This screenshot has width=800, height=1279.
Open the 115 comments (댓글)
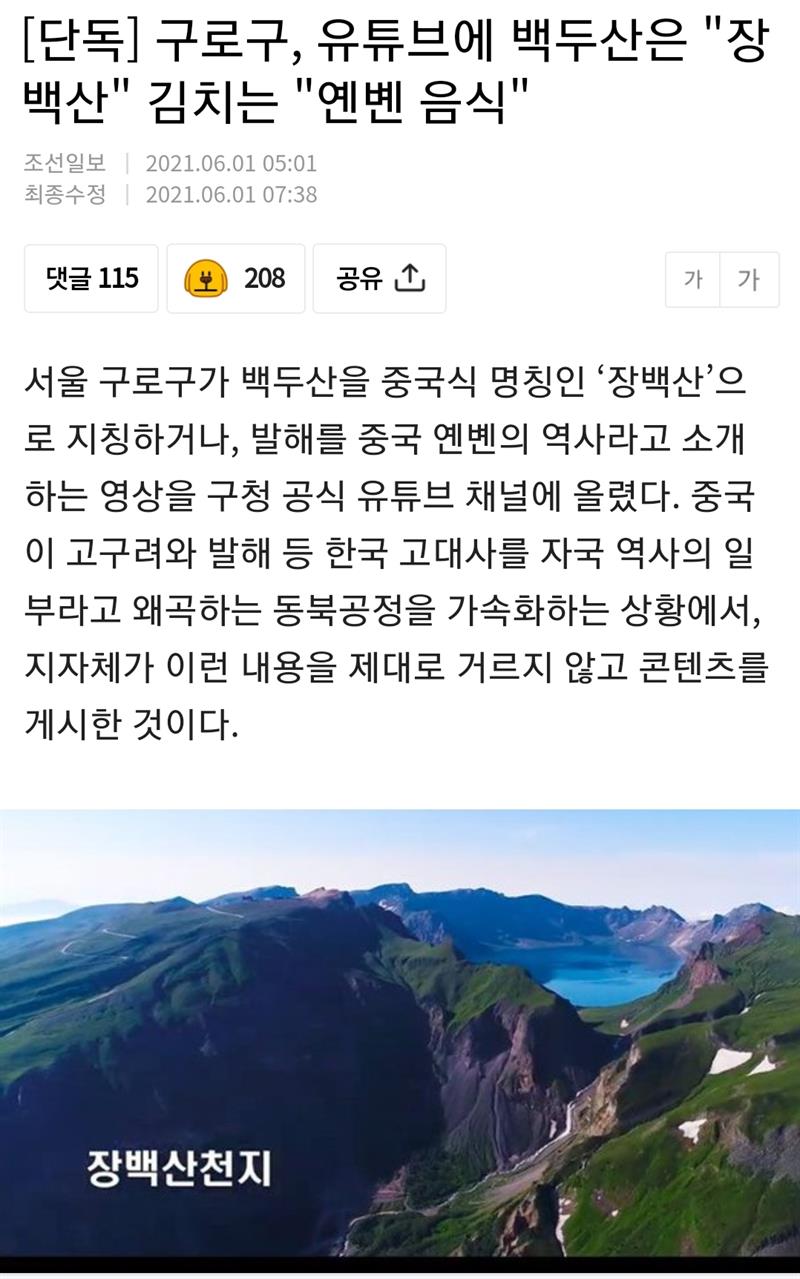tap(91, 278)
